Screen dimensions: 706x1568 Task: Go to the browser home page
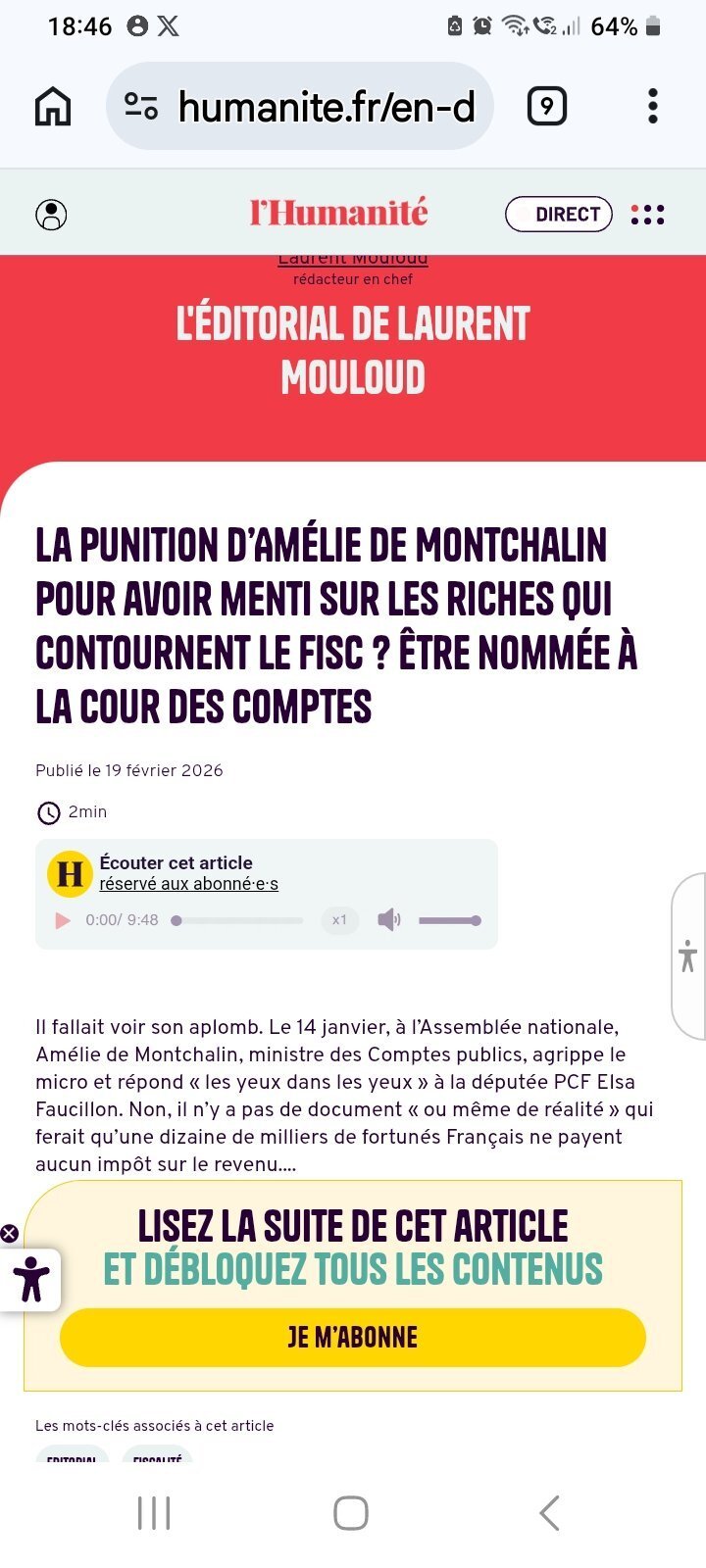tap(53, 106)
